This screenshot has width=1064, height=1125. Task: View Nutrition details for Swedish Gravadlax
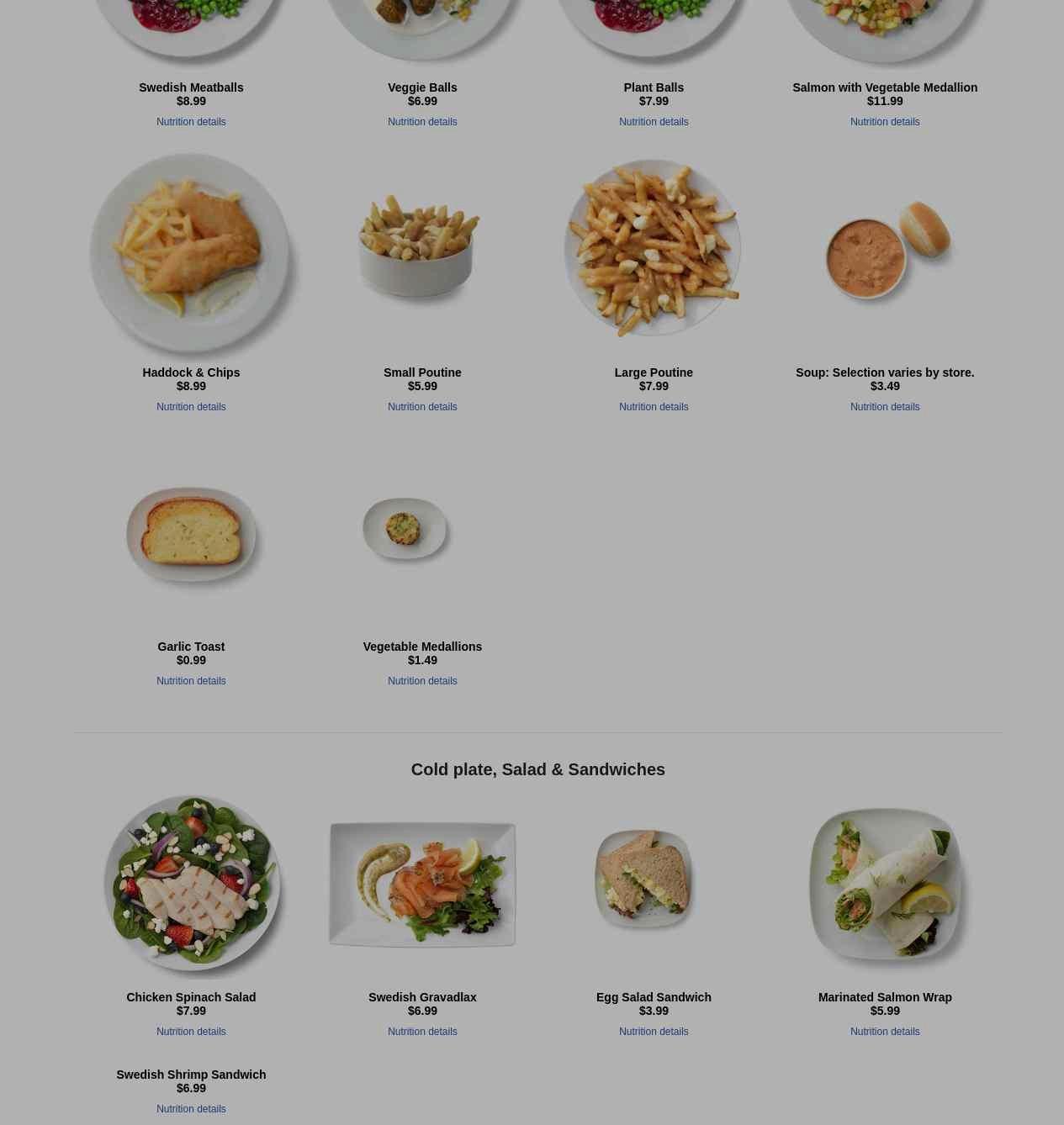point(422,1032)
